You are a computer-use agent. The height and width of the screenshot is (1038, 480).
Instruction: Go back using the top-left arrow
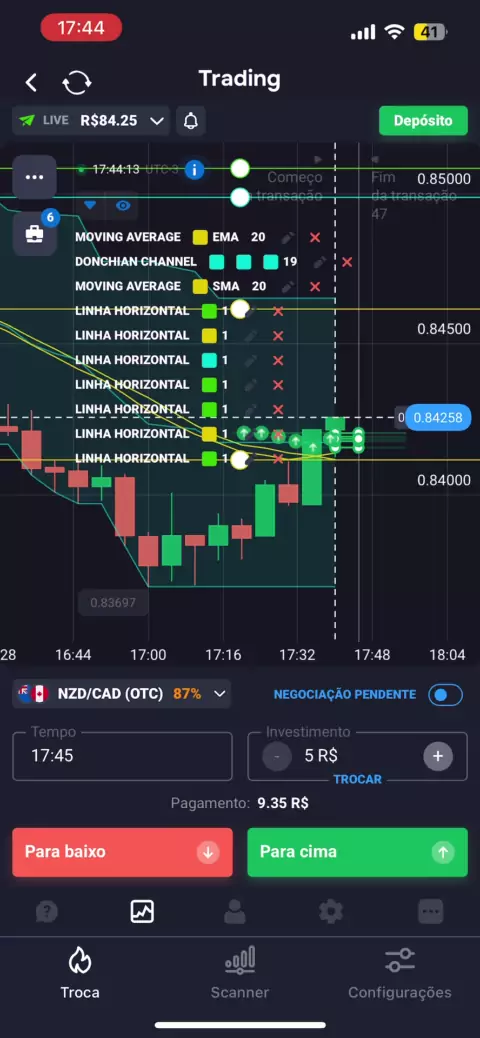31,82
